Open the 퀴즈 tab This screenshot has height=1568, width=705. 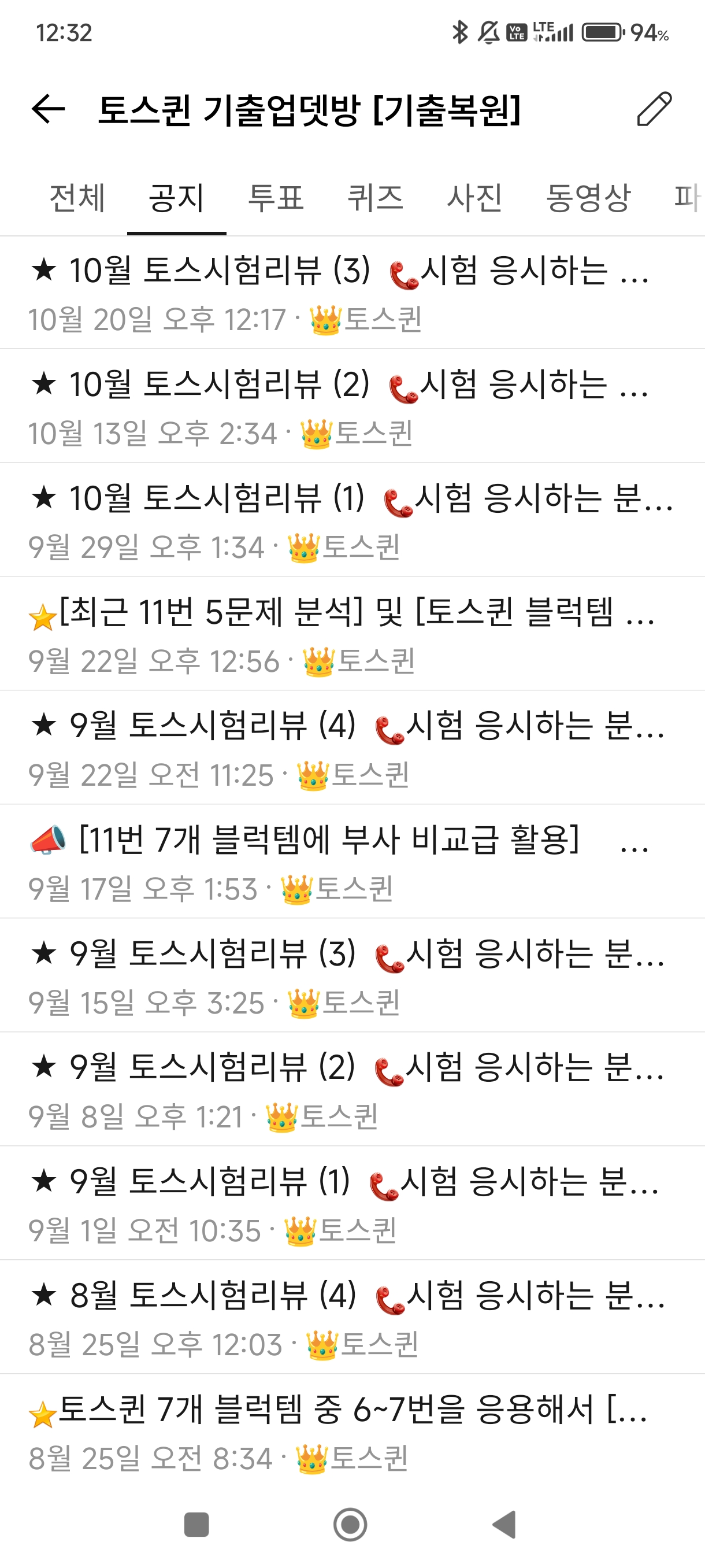[374, 198]
